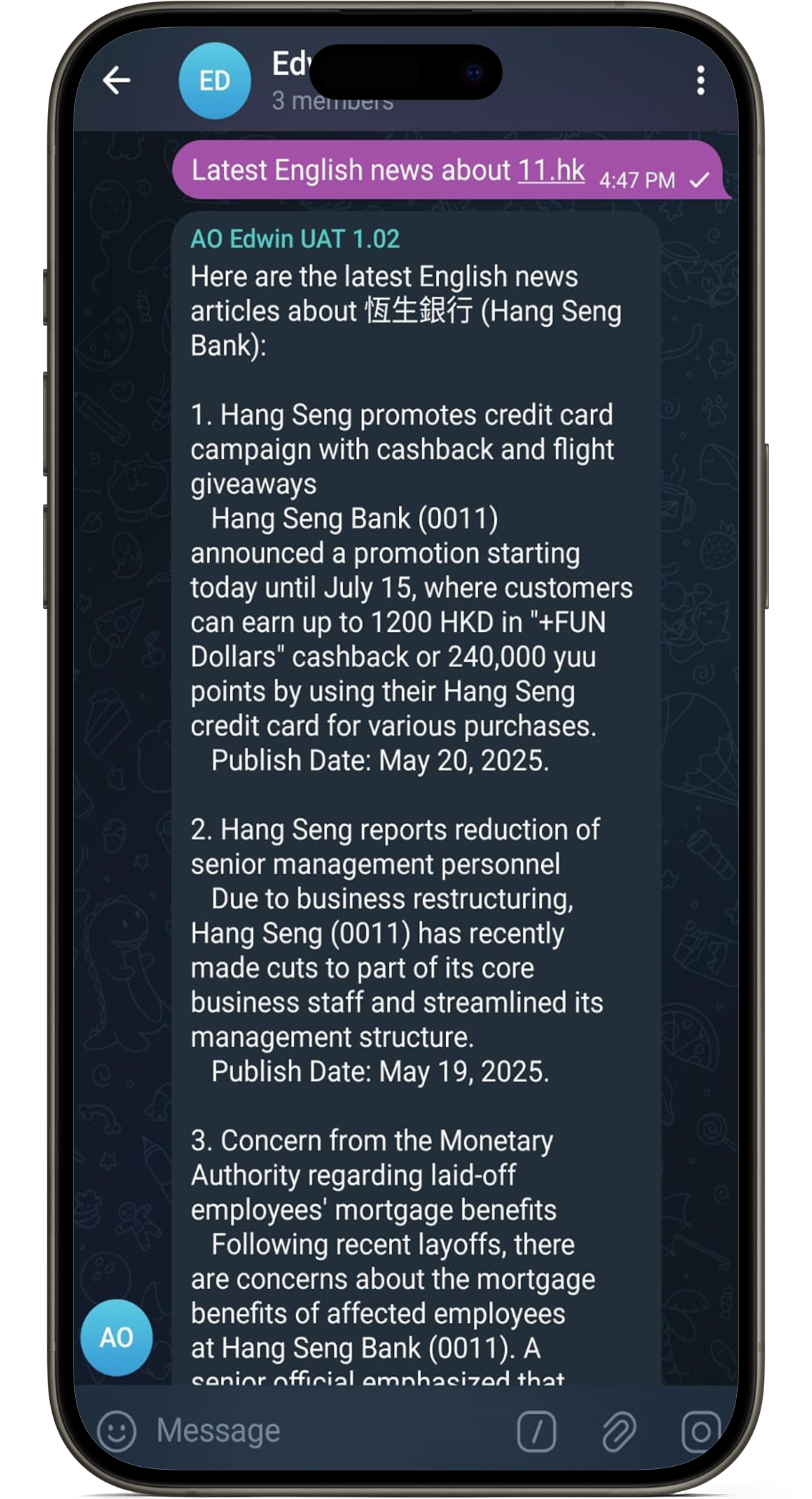The width and height of the screenshot is (812, 1499).
Task: Open the ED group profile avatar
Action: coord(214,81)
